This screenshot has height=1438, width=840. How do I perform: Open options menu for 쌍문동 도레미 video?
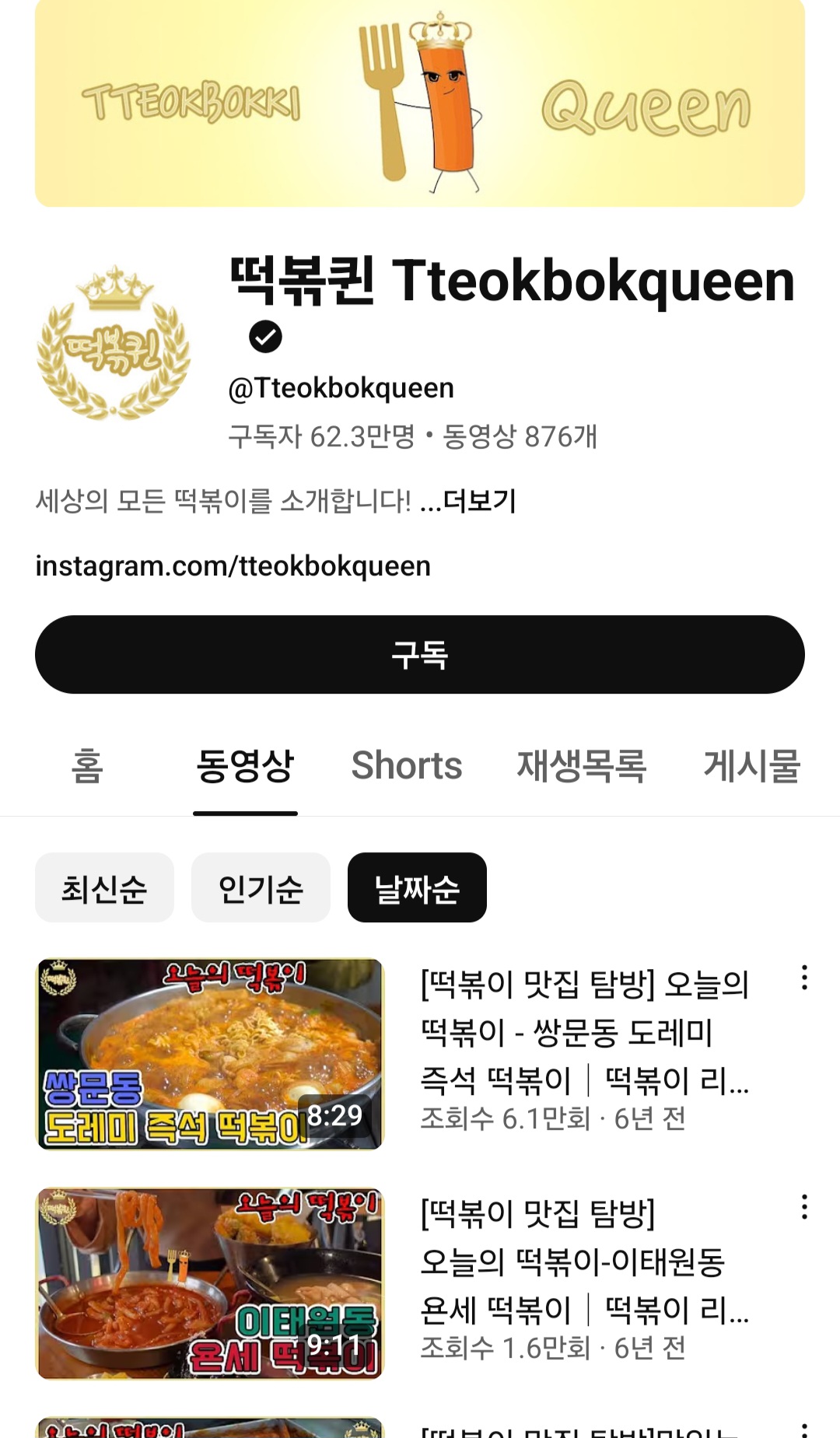coord(804,978)
